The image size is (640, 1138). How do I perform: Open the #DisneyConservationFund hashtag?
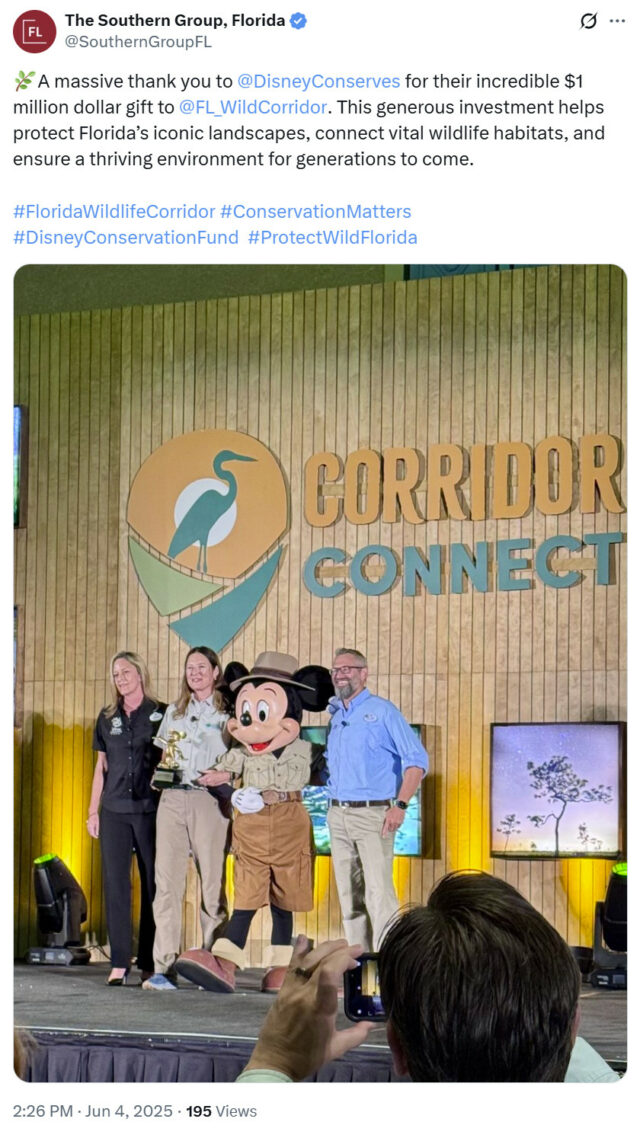point(126,238)
